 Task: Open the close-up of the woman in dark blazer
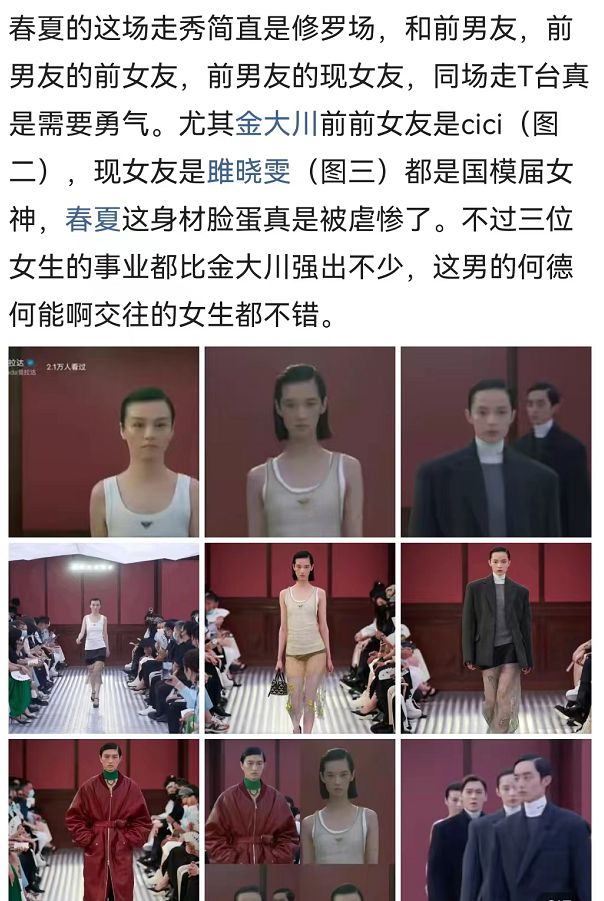496,442
